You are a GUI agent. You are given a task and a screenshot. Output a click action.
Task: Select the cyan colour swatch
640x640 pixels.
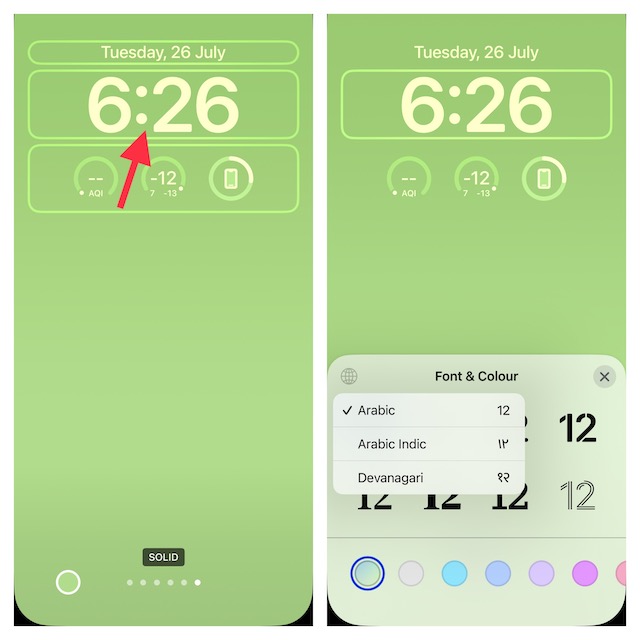point(454,573)
